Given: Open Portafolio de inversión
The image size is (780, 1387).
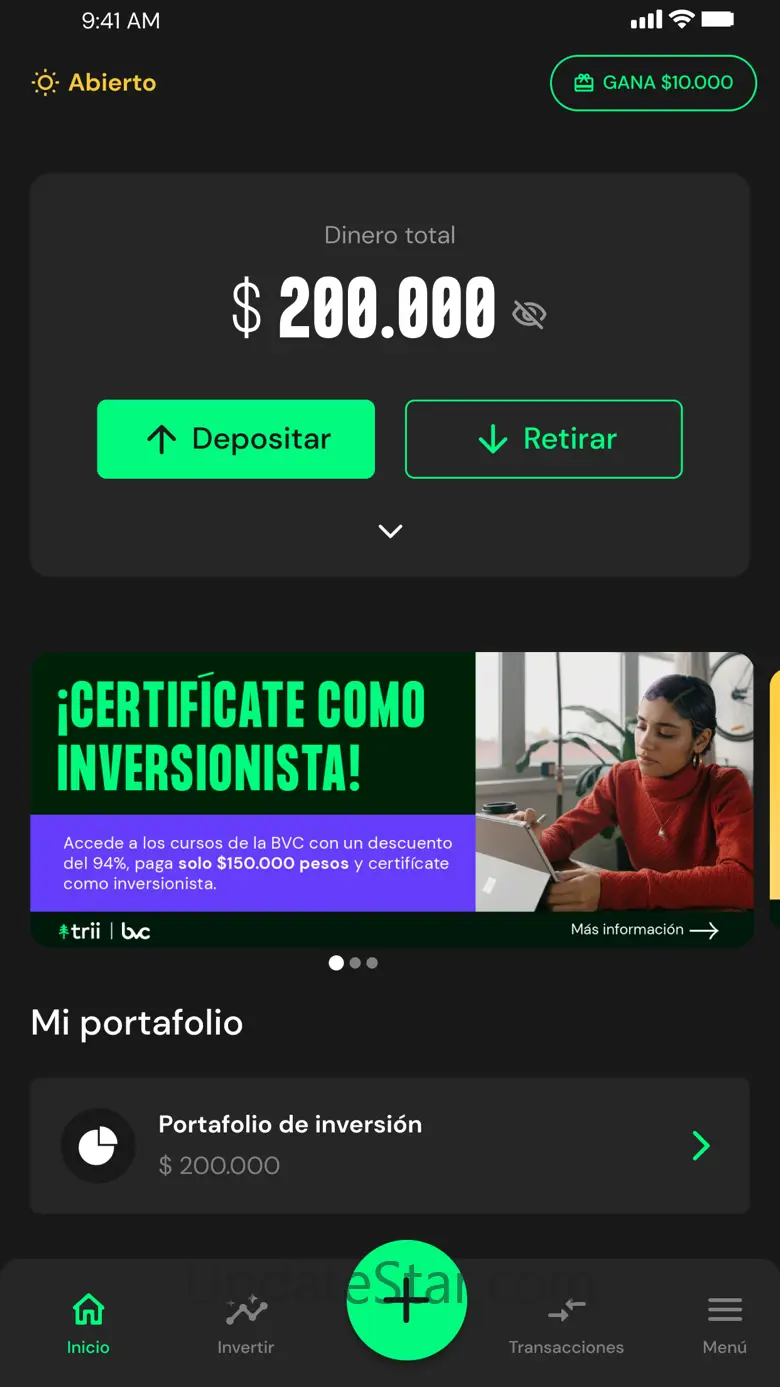Looking at the screenshot, I should [390, 1145].
